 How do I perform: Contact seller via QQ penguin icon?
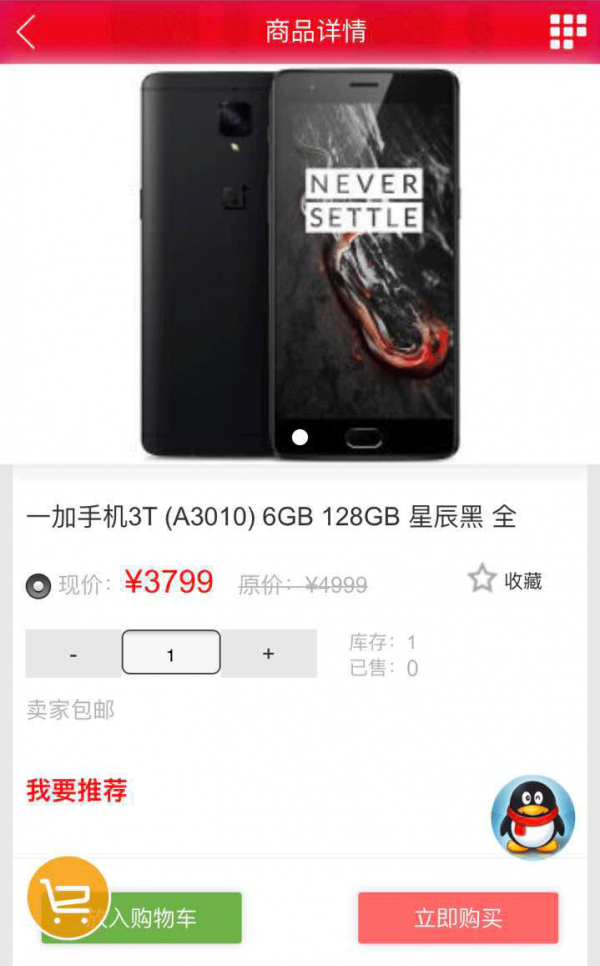pos(533,817)
